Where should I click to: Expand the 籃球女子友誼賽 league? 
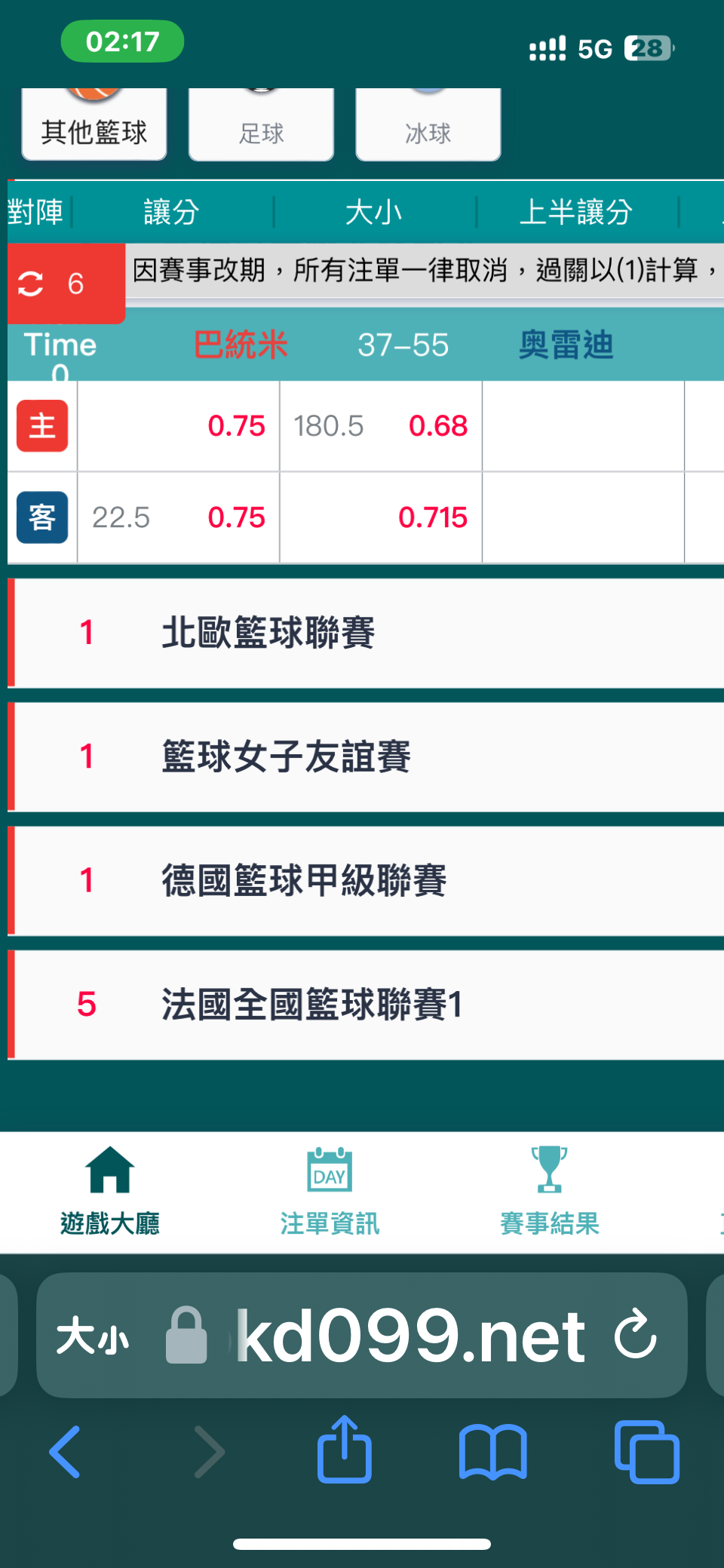(366, 756)
